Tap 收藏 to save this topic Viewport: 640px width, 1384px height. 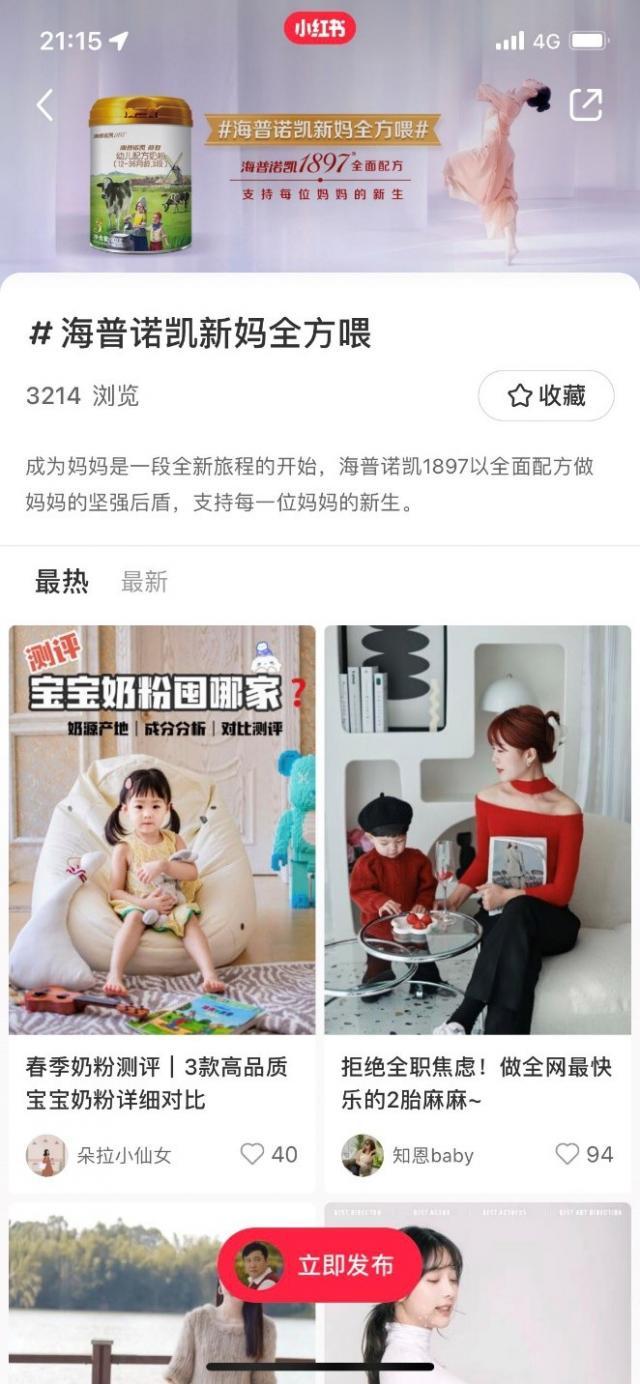click(x=546, y=396)
